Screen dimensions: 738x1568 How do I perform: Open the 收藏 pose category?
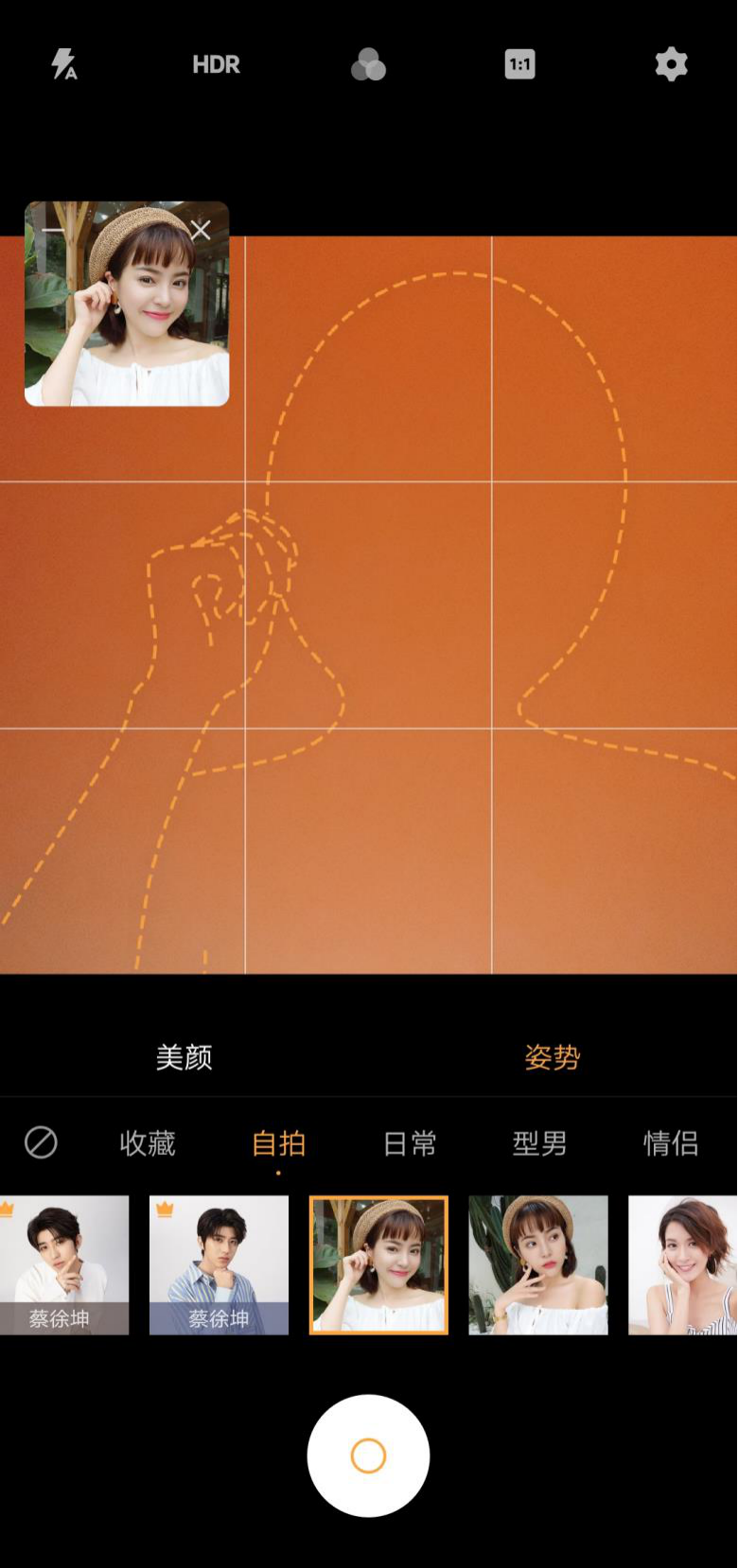(148, 1142)
